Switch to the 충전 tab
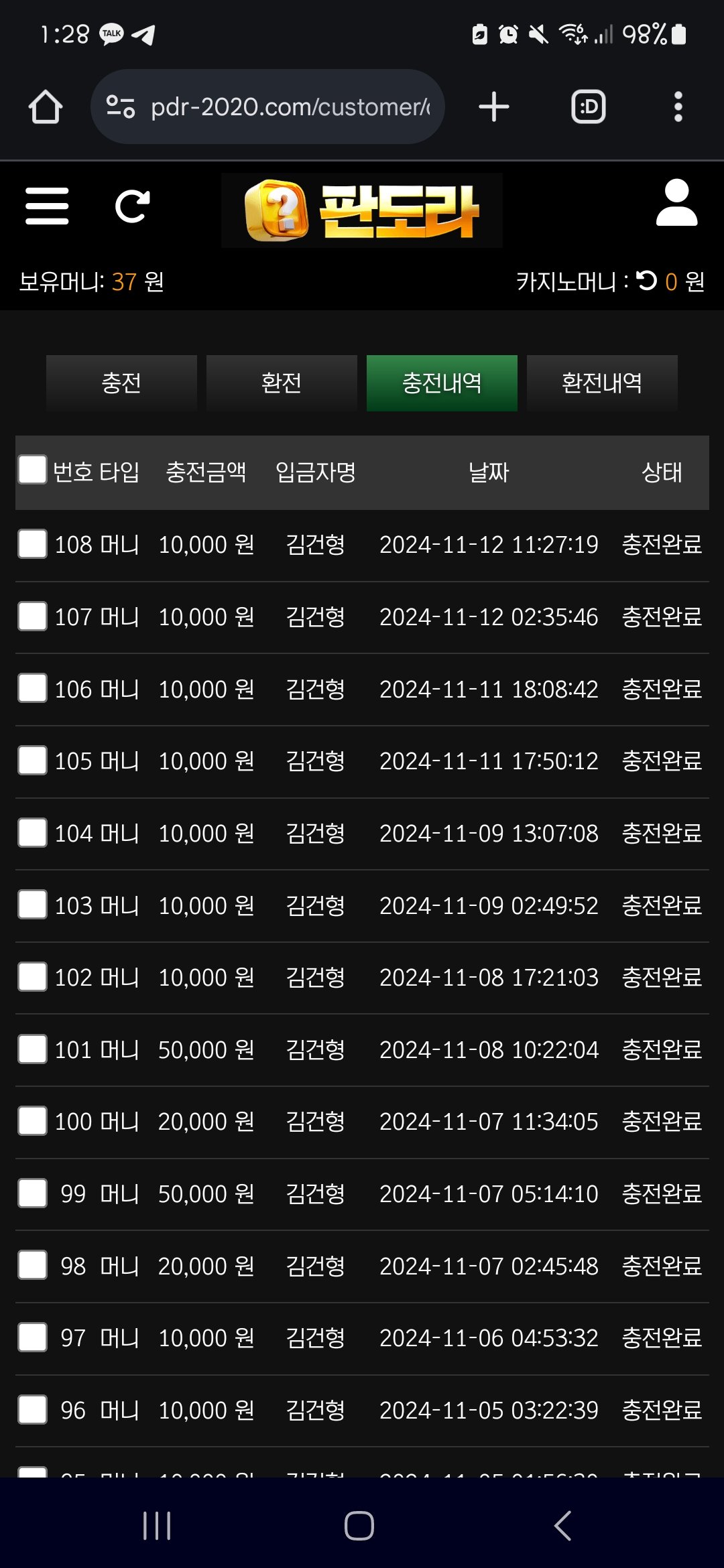Screen dimensions: 724x1568 click(x=121, y=383)
